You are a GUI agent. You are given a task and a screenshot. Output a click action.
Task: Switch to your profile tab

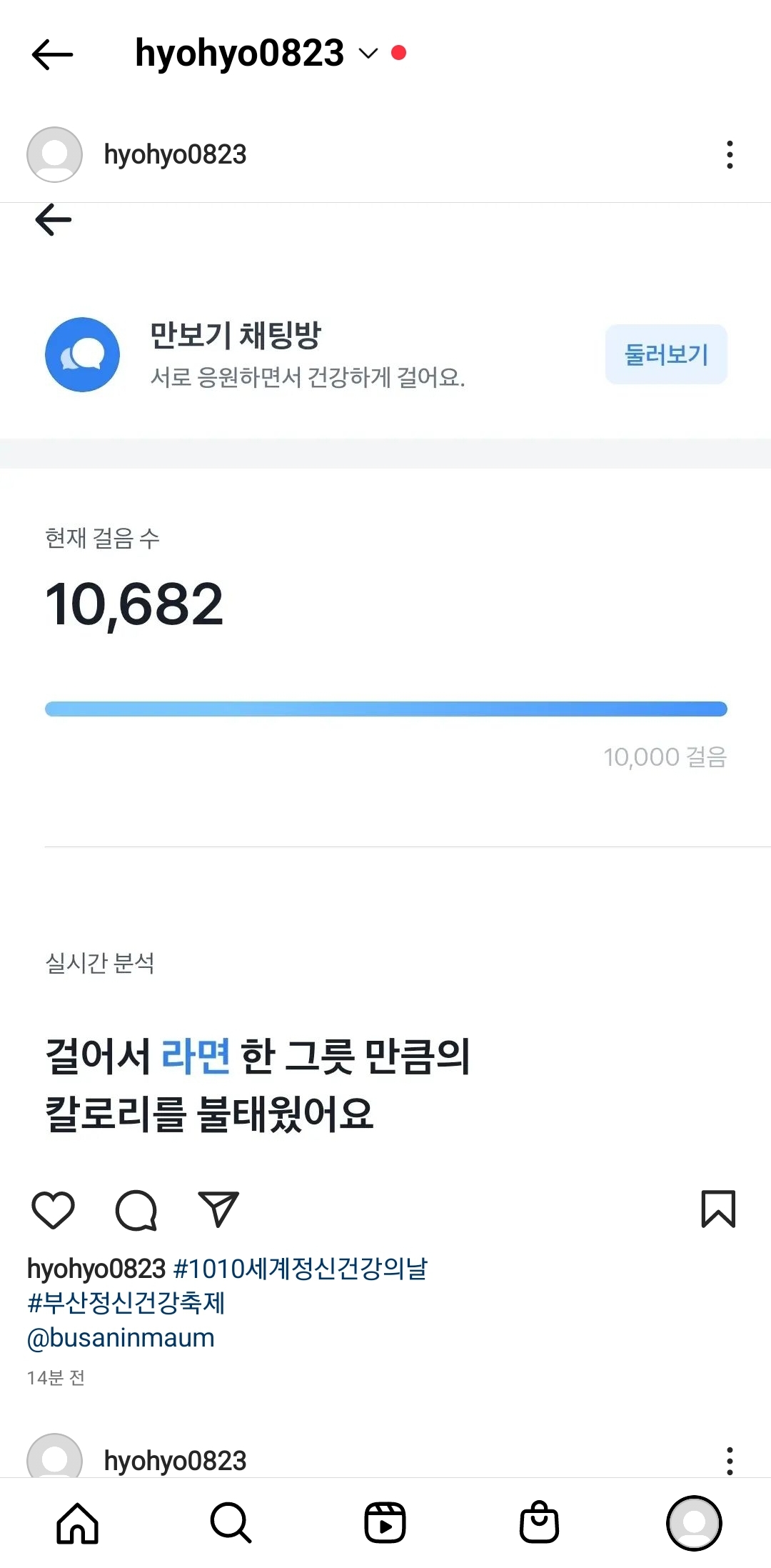[x=693, y=1523]
